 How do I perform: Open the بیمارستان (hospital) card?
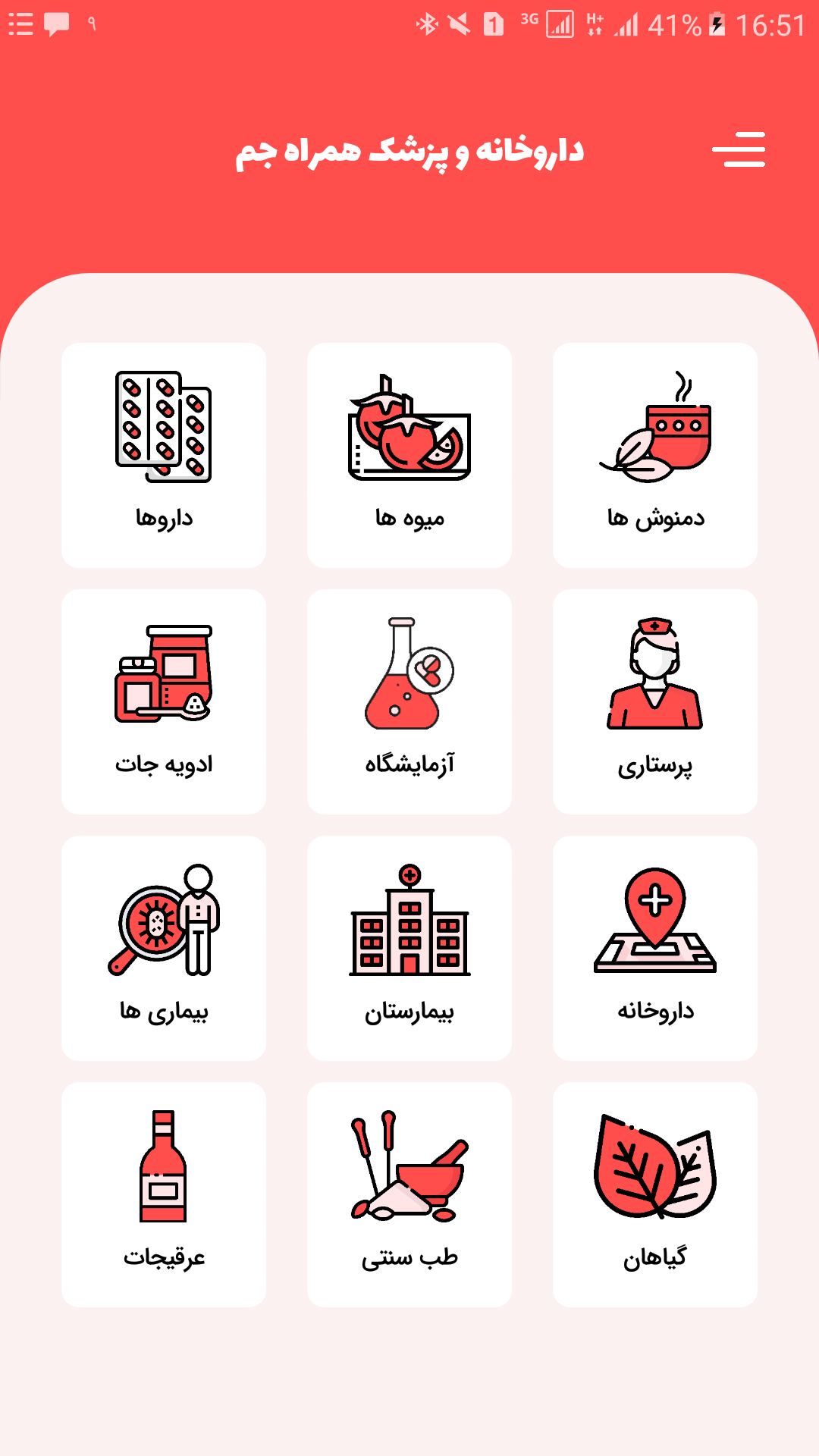(409, 948)
